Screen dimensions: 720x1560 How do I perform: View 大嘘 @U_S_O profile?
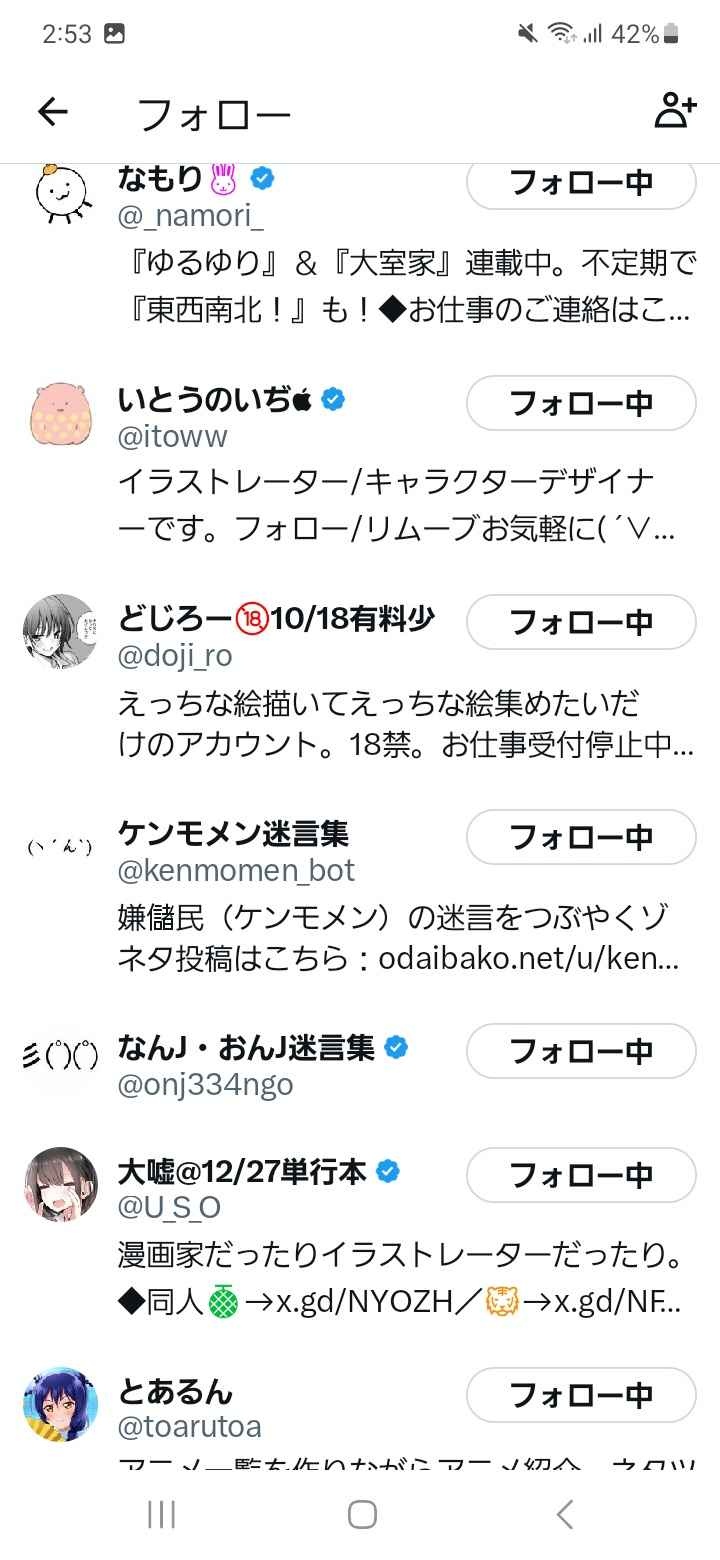click(243, 1172)
